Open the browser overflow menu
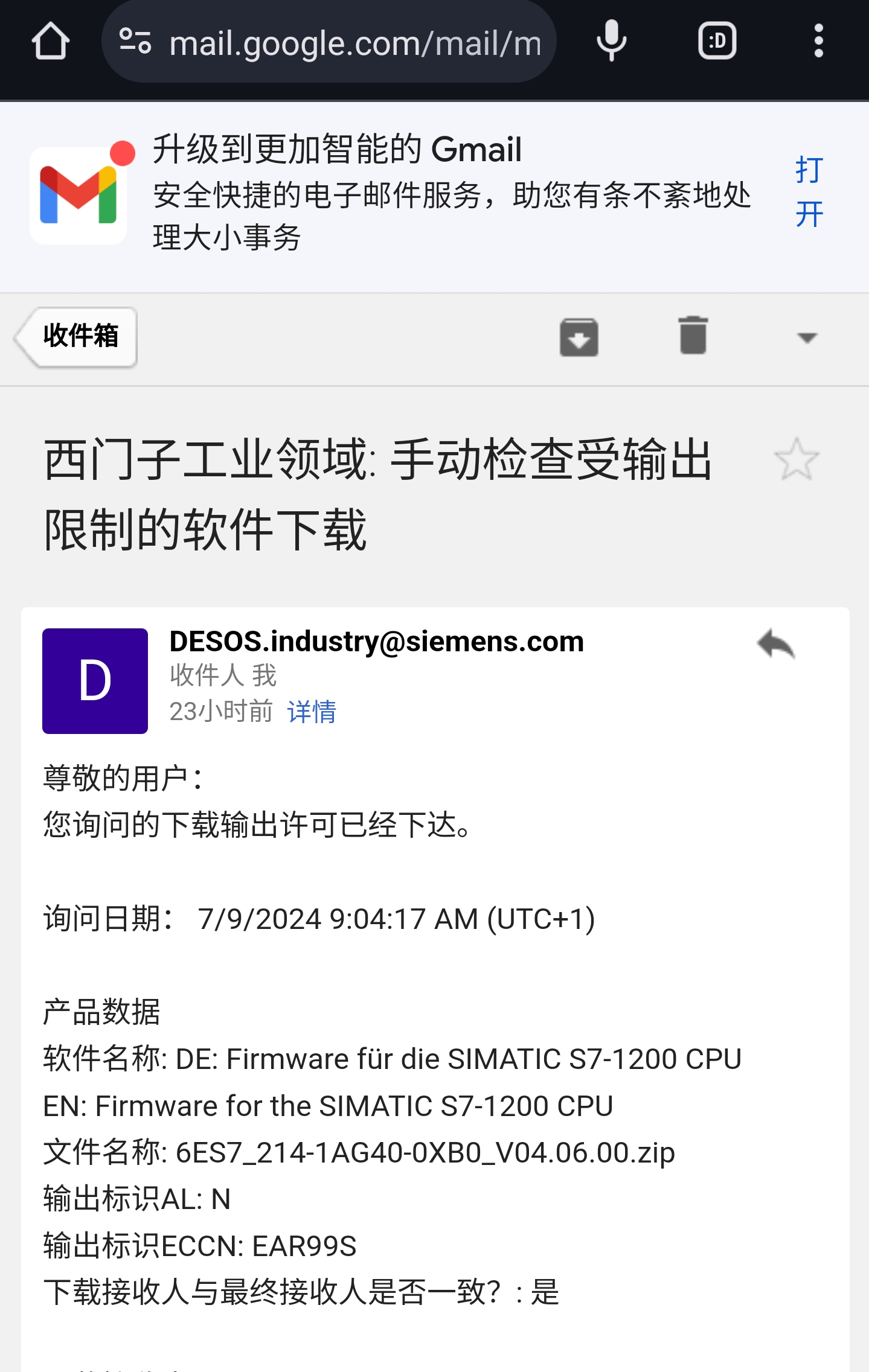The image size is (869, 1372). pyautogui.click(x=818, y=42)
